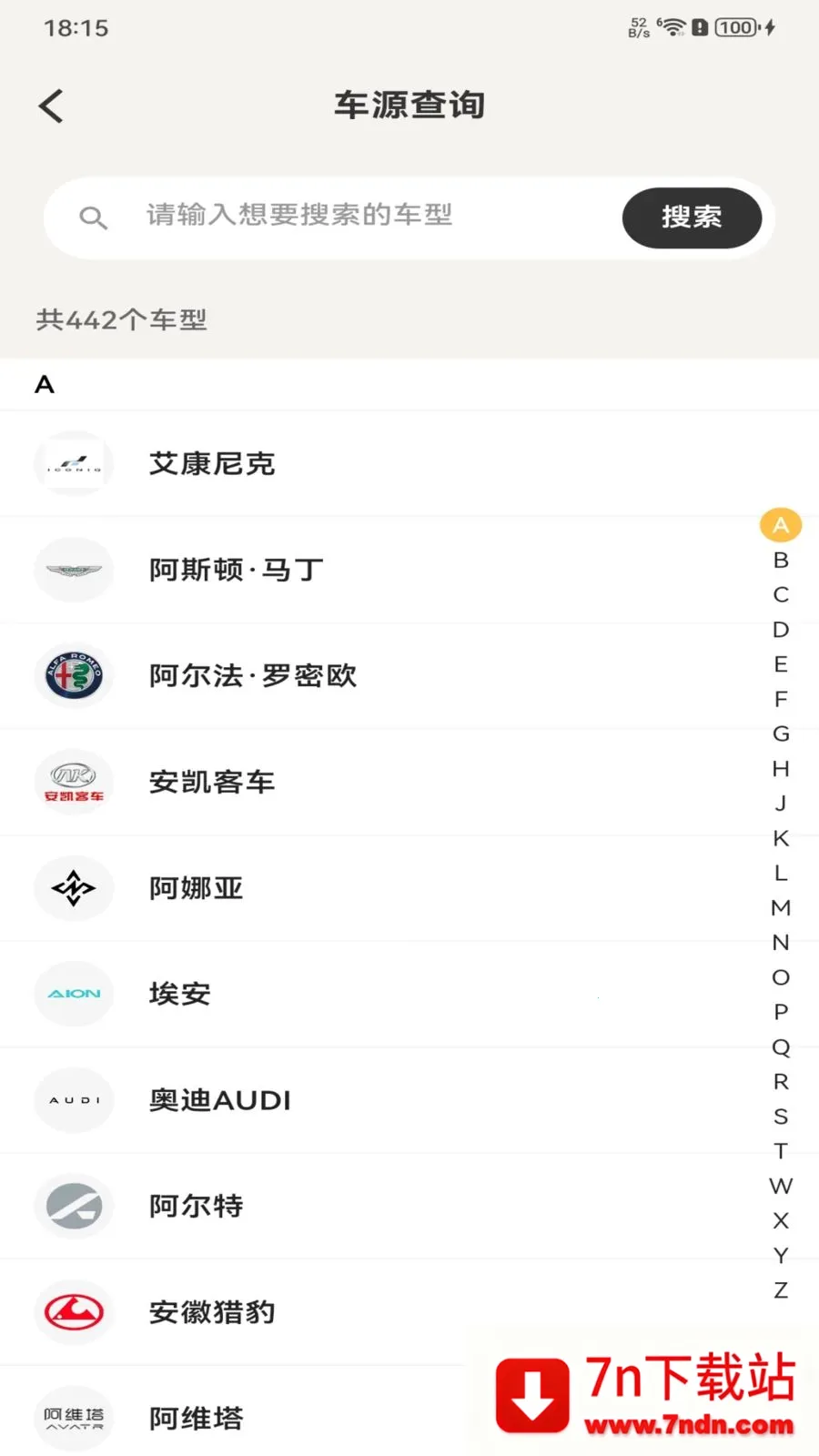Jump to letter M in alphabet index

click(x=780, y=907)
